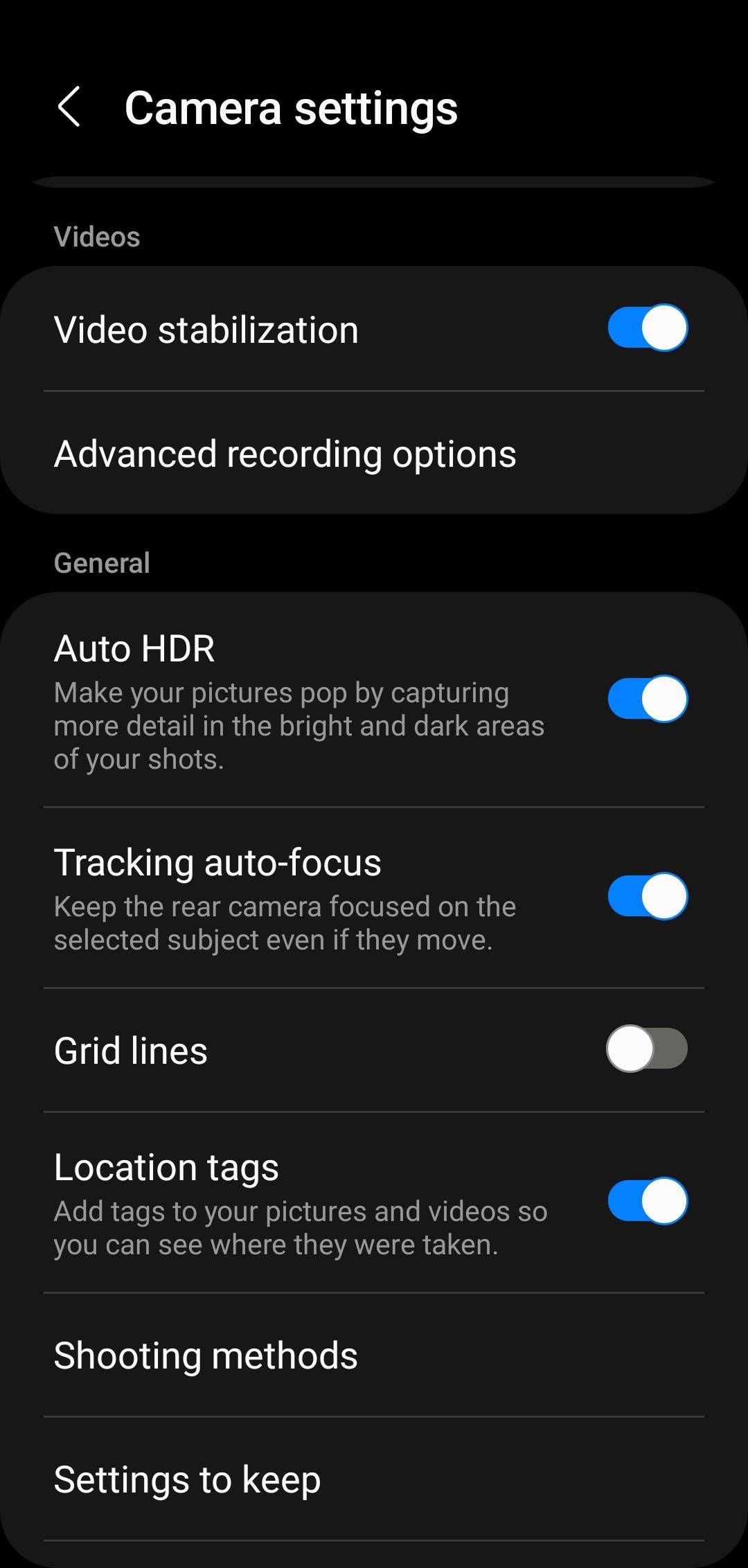This screenshot has width=748, height=1568.
Task: Tap the General section header
Action: pos(102,562)
